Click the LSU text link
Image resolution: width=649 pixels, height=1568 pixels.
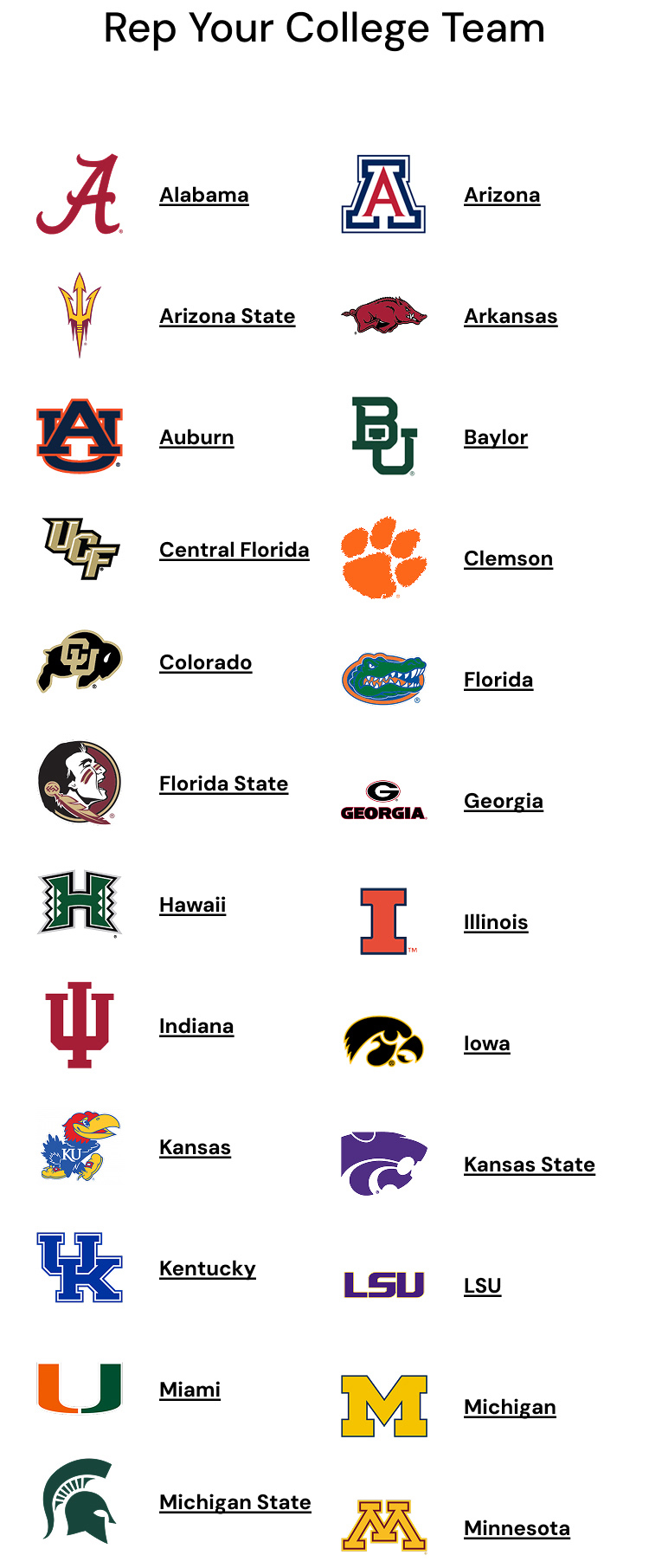pyautogui.click(x=483, y=1285)
